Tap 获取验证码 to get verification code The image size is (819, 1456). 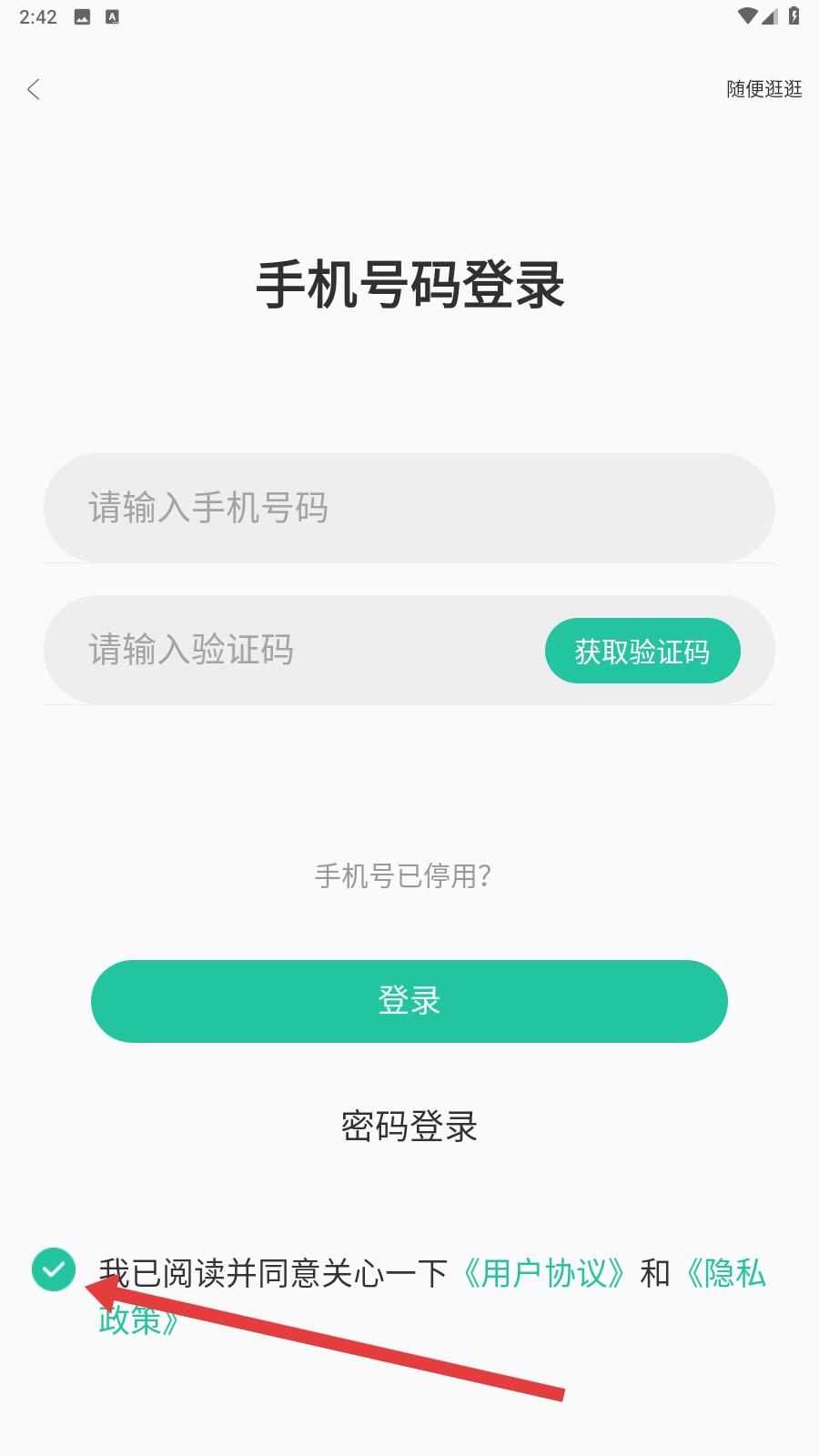pyautogui.click(x=642, y=651)
